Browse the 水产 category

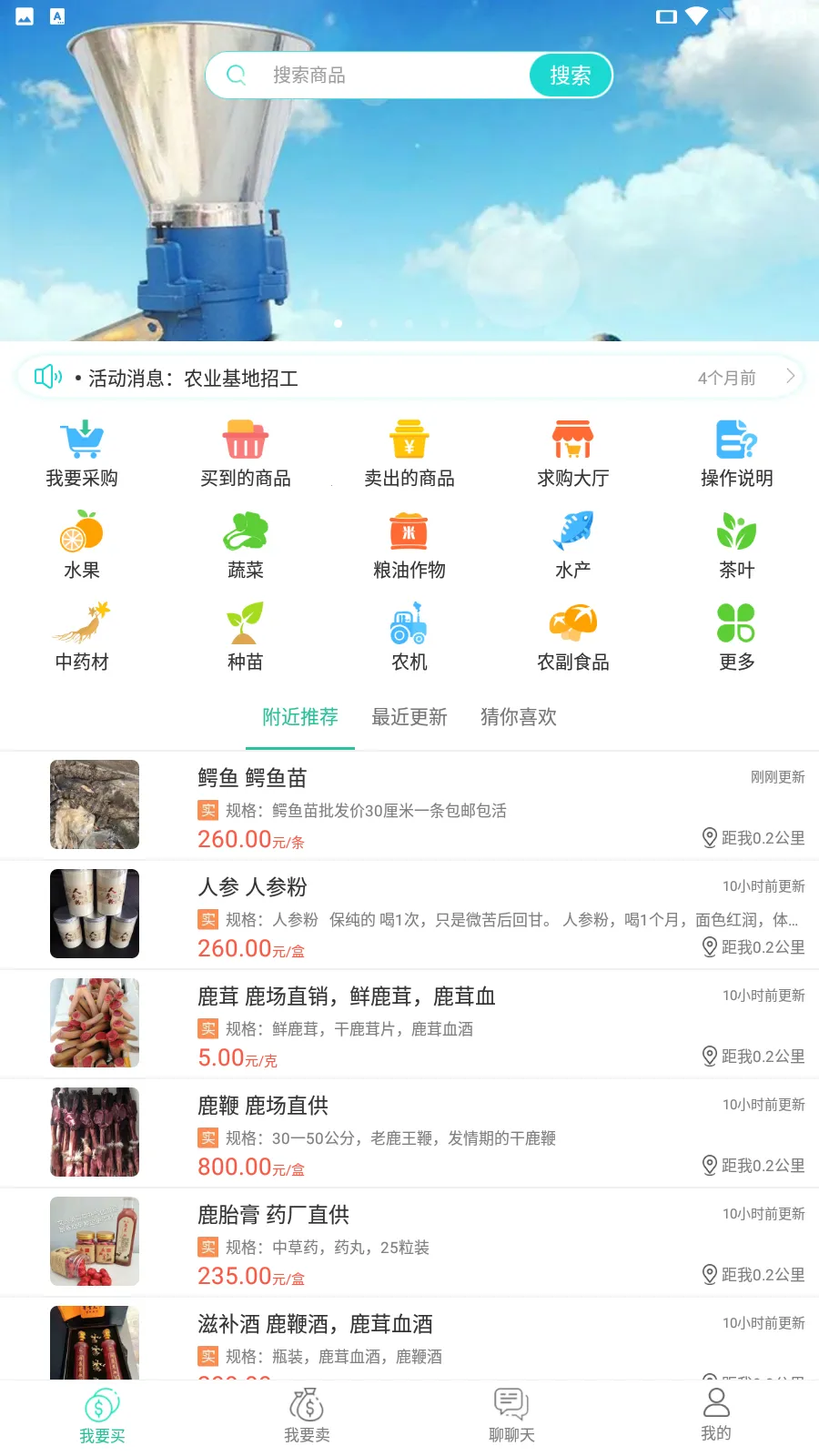pyautogui.click(x=573, y=545)
